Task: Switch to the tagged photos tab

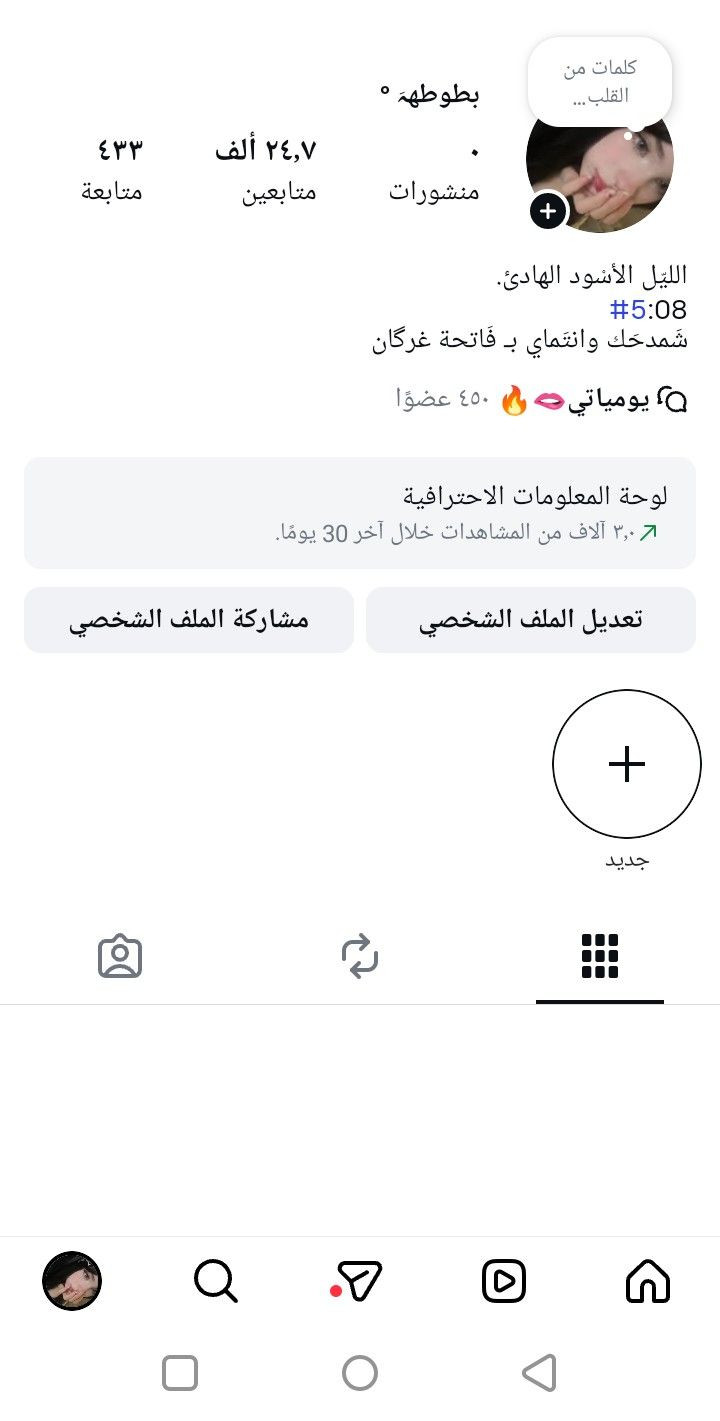Action: pyautogui.click(x=120, y=957)
